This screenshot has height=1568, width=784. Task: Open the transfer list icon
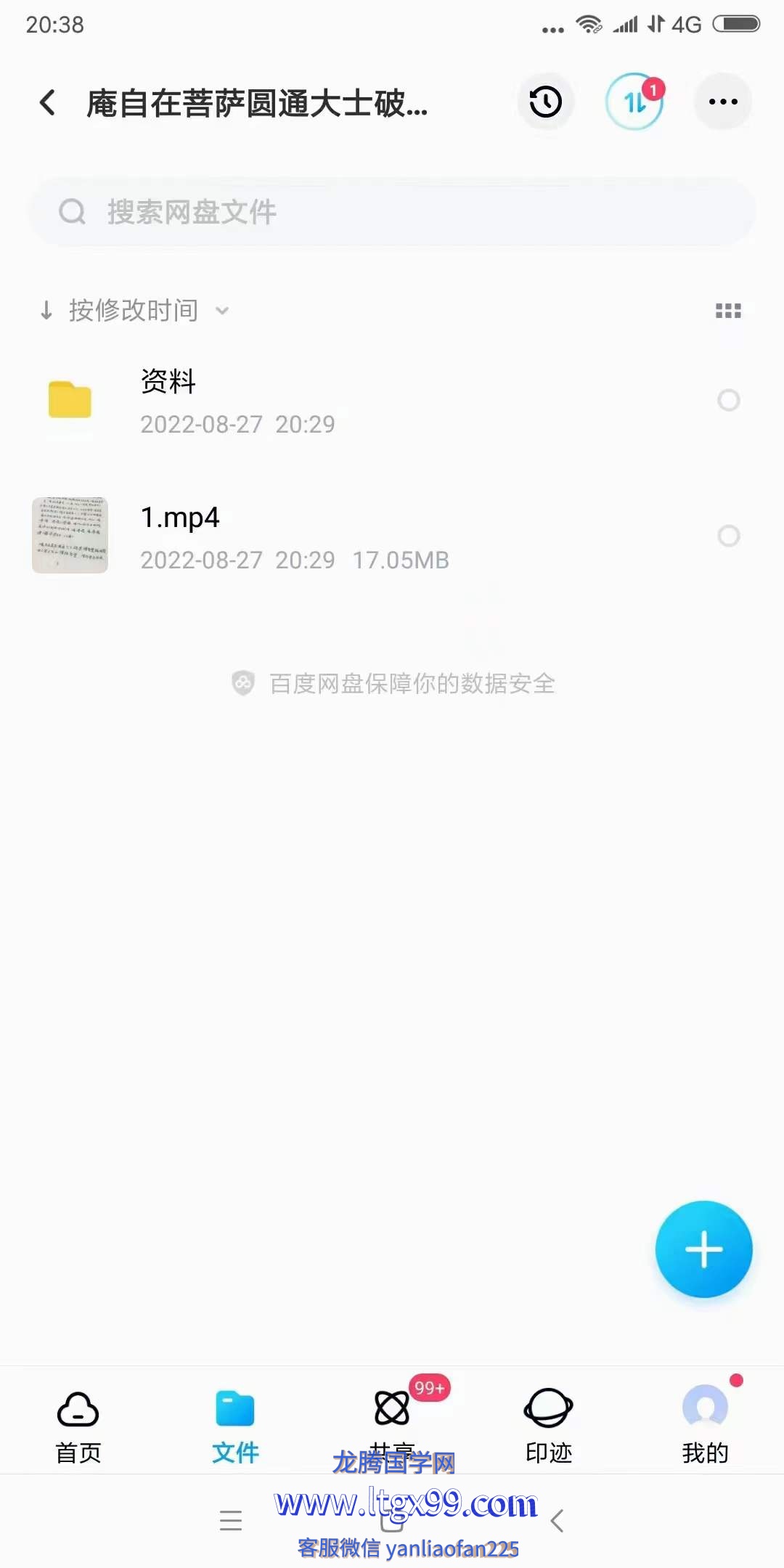[x=635, y=102]
